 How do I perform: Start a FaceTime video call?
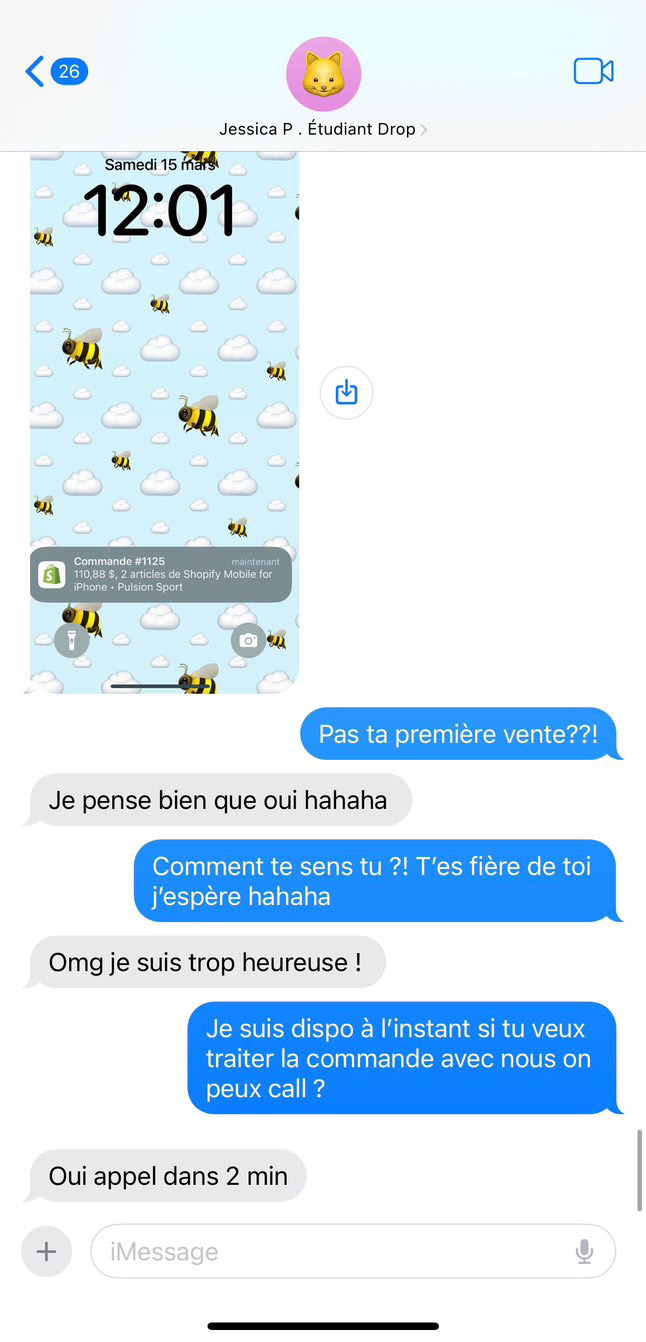click(x=593, y=71)
